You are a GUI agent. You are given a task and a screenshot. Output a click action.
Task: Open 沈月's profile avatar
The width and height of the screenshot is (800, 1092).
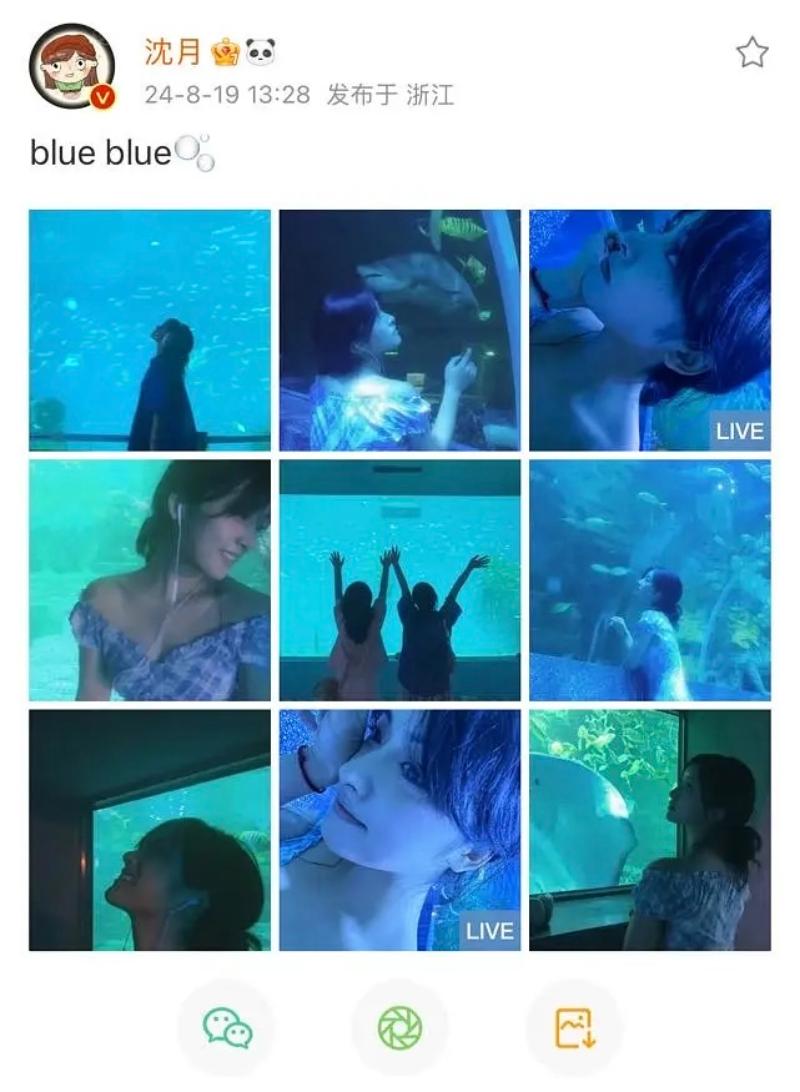pyautogui.click(x=72, y=67)
